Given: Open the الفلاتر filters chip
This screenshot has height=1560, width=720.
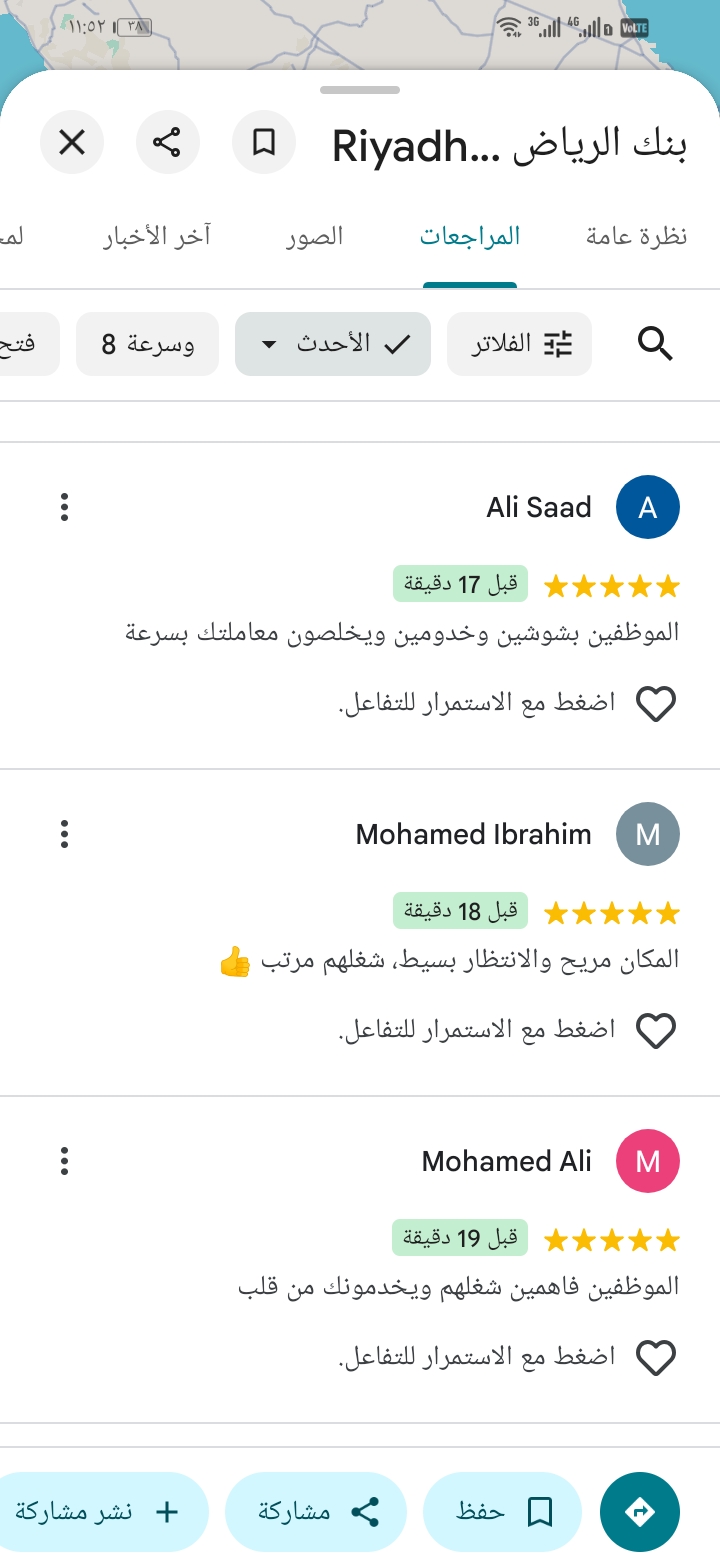Looking at the screenshot, I should click(x=519, y=344).
